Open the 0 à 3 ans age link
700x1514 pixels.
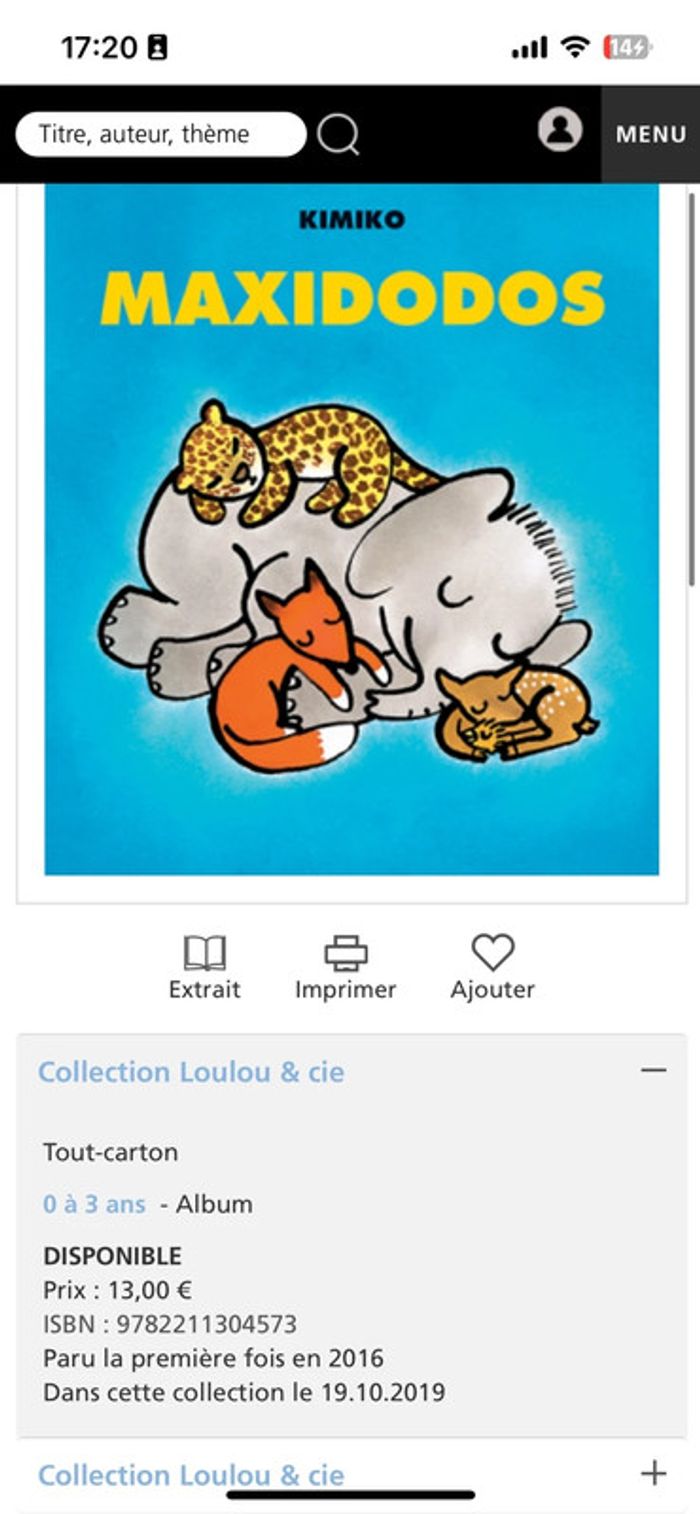coord(94,1204)
